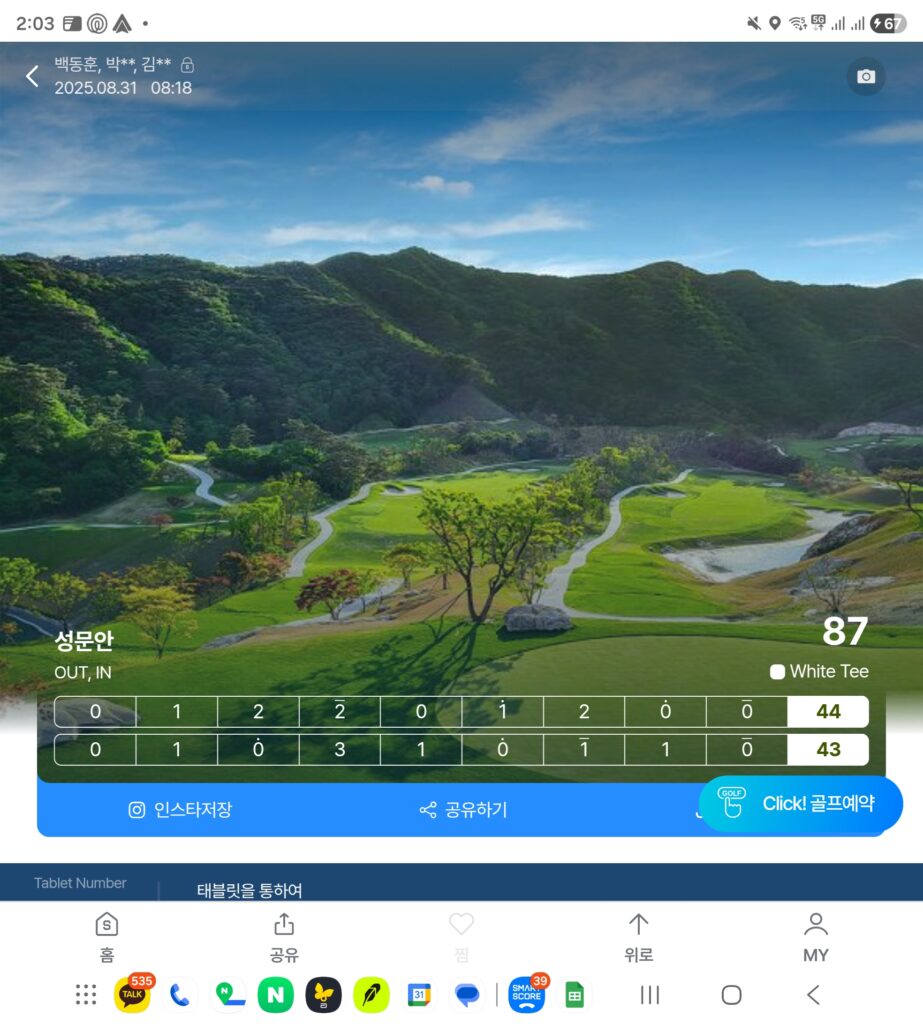This screenshot has height=1024, width=923.
Task: Open the MY profile tab
Action: point(816,937)
